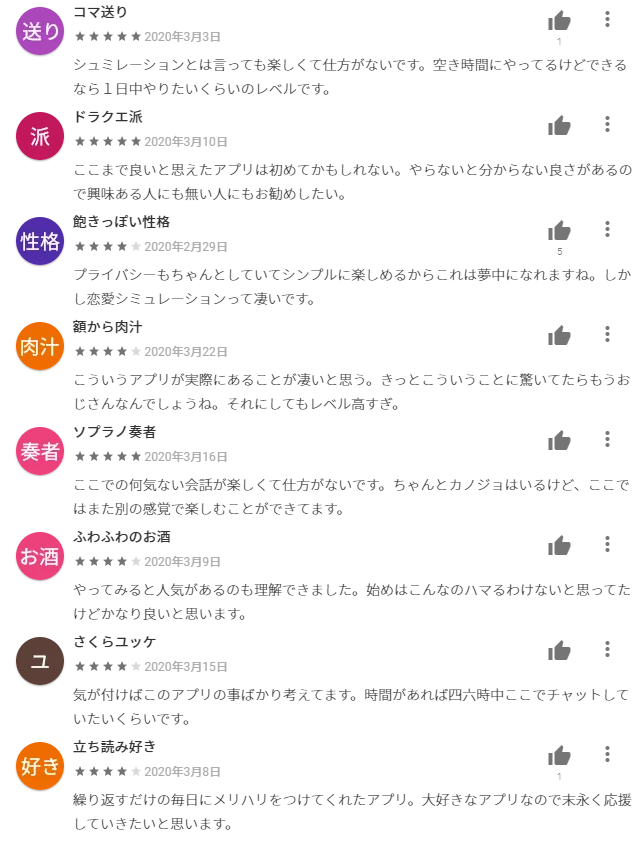Viewport: 644px width, 845px height.
Task: Mark 額から肉汁's review as helpful
Action: click(559, 336)
